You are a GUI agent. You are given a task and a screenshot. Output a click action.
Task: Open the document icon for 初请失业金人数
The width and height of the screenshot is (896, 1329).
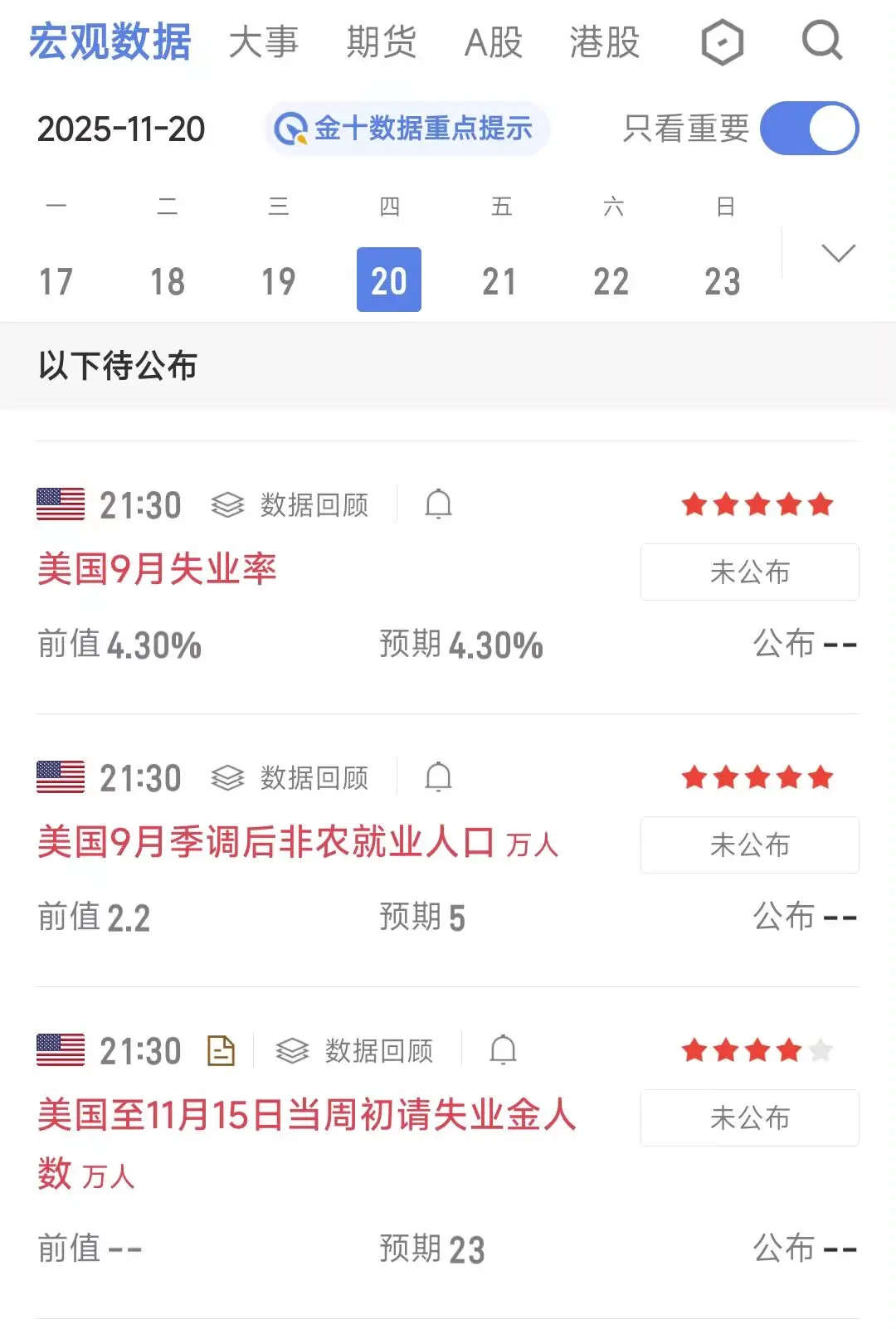[221, 1051]
